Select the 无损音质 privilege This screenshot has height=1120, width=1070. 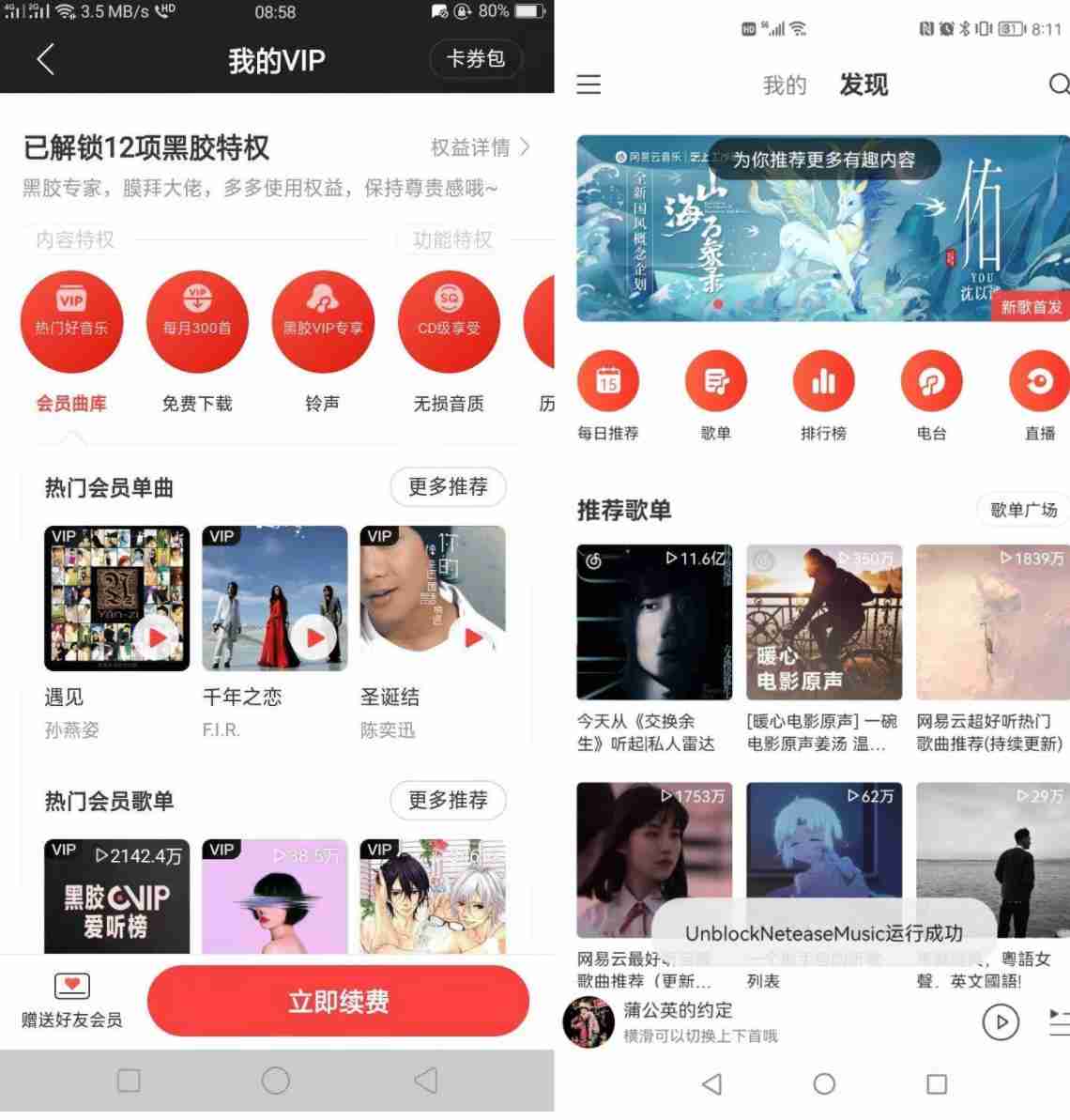click(x=449, y=322)
